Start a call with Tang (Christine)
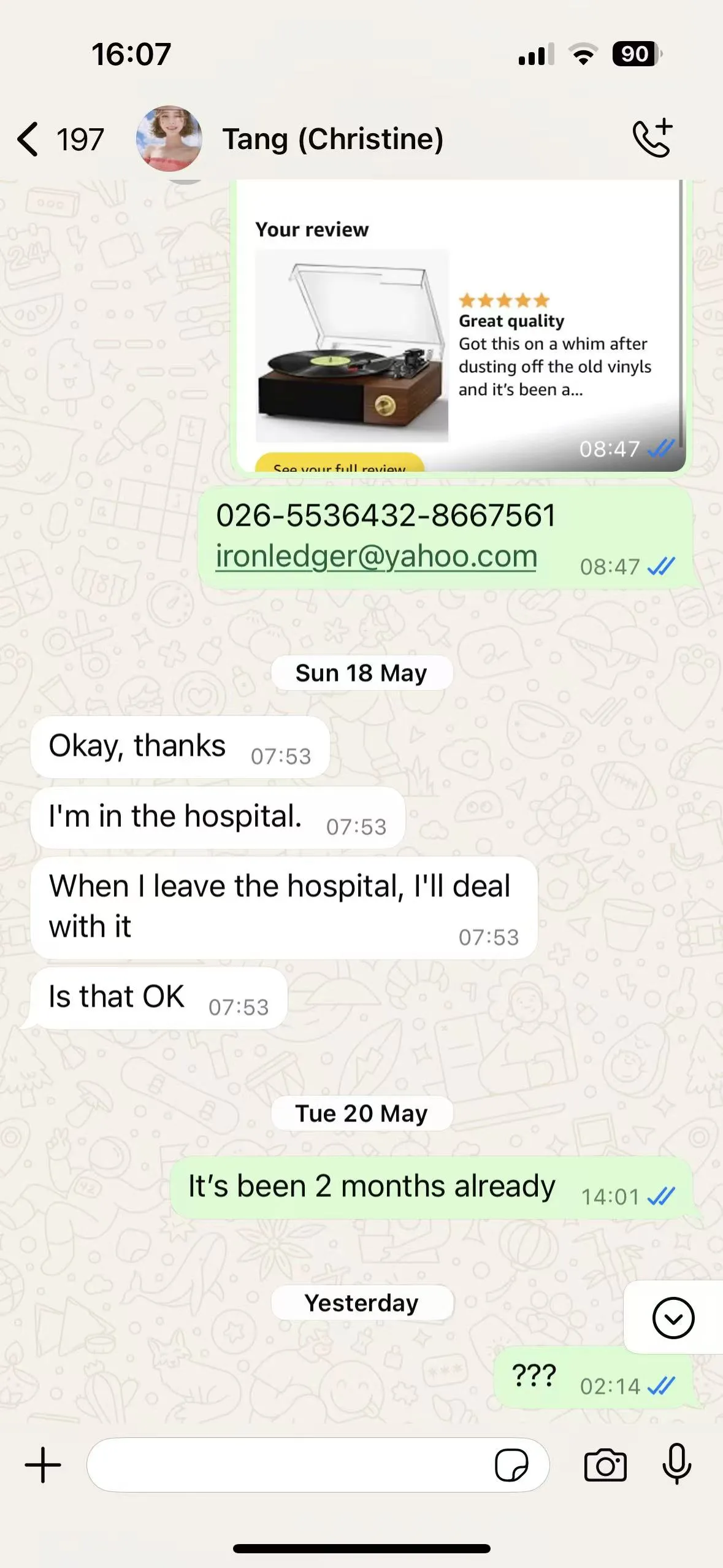 (652, 139)
